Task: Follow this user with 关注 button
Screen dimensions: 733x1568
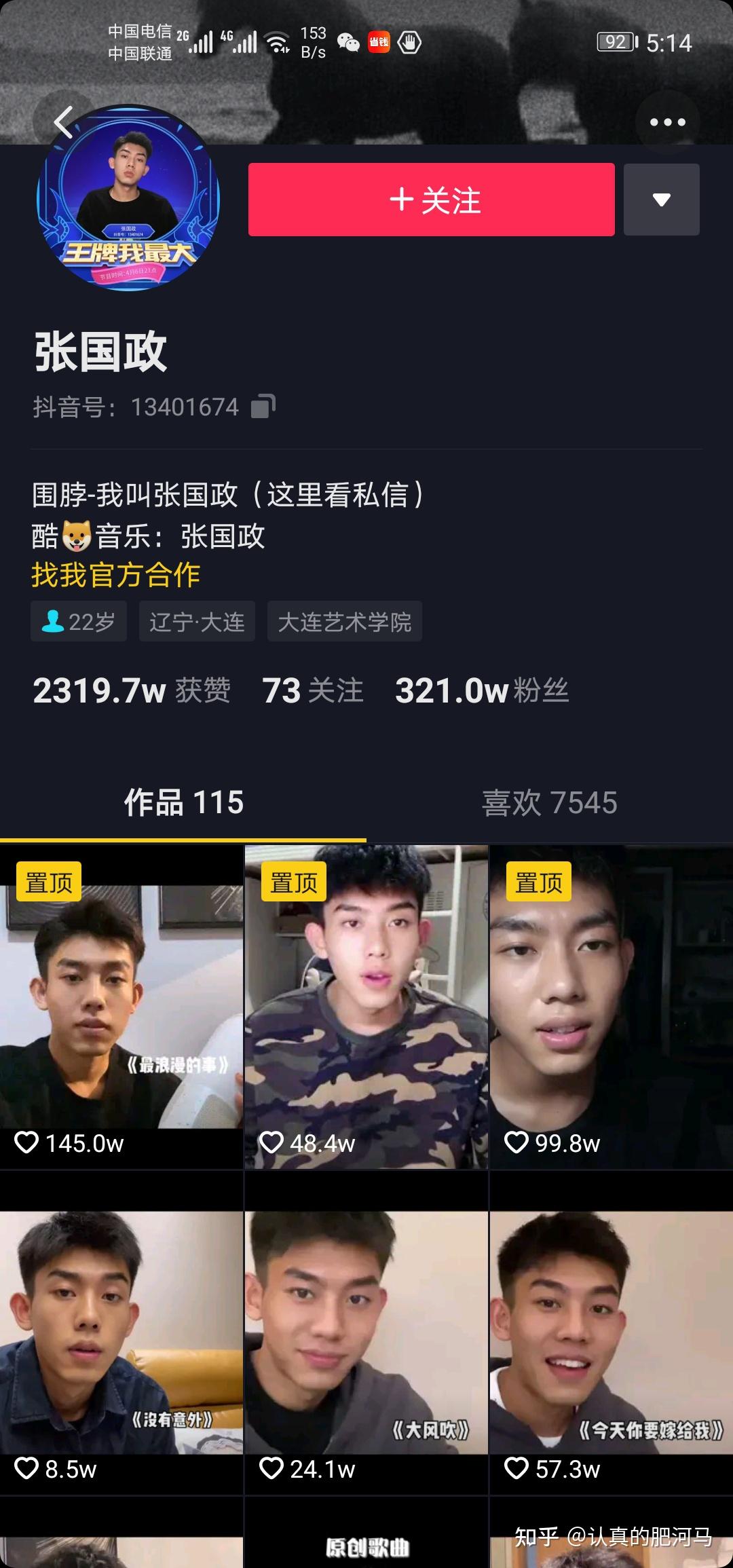Action: coord(431,200)
